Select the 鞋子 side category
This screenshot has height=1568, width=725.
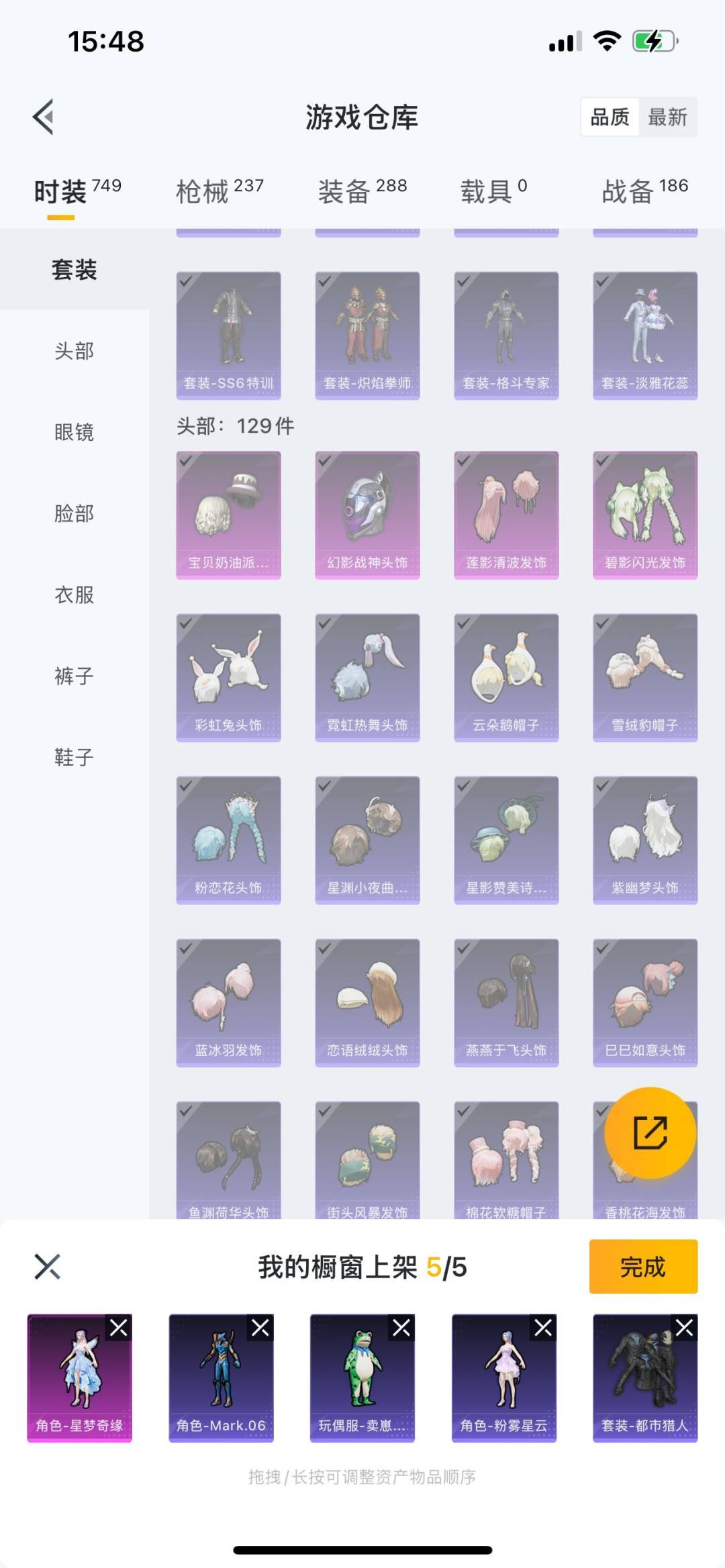pyautogui.click(x=74, y=757)
